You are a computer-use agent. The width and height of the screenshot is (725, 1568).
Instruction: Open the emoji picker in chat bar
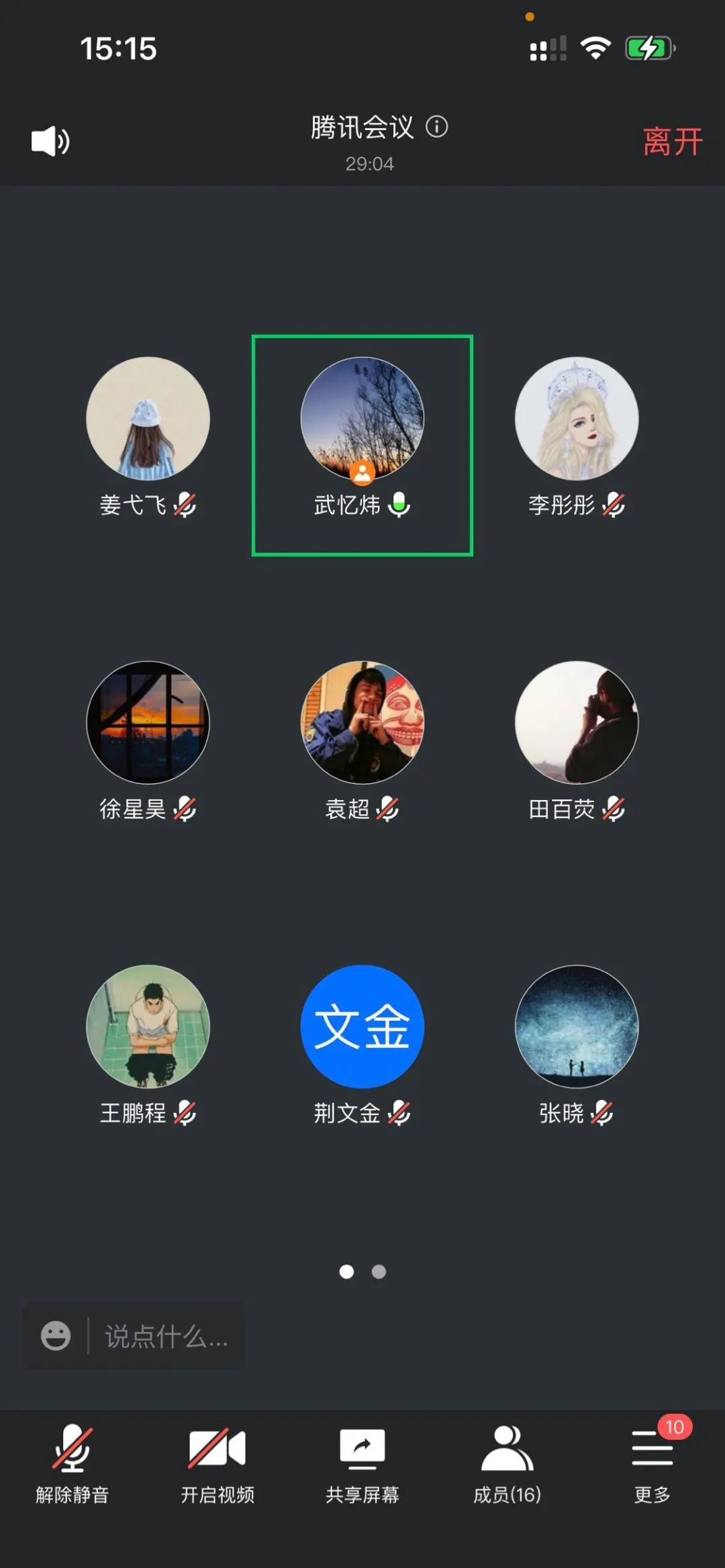(x=56, y=1336)
